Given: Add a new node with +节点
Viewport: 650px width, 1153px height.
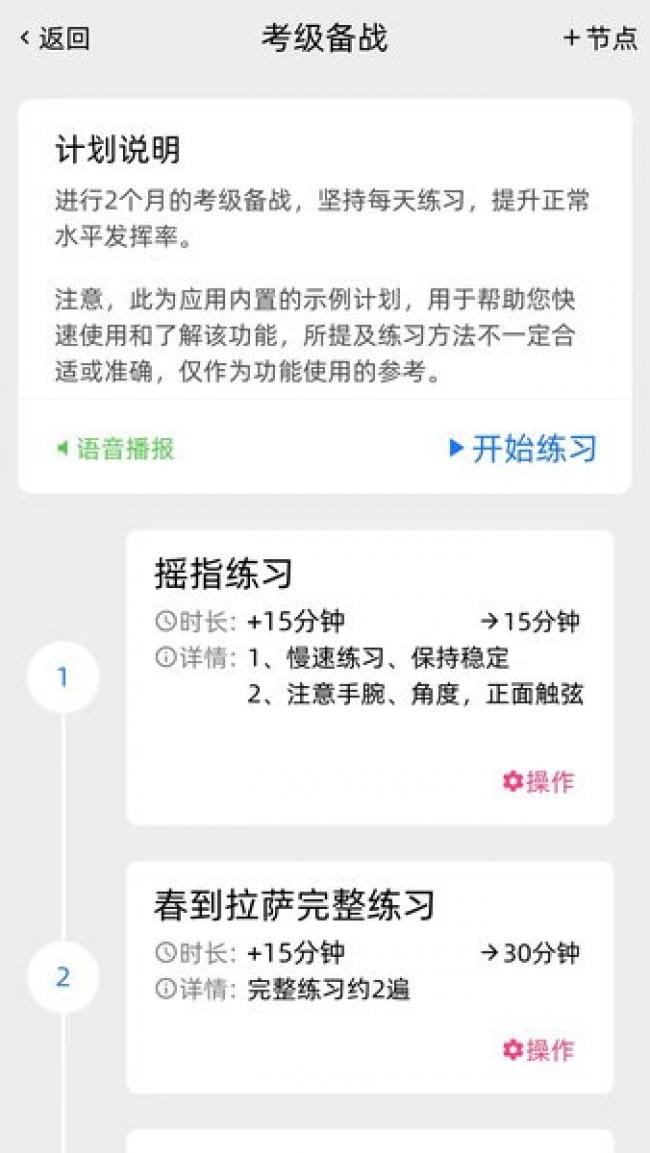Looking at the screenshot, I should coord(600,38).
